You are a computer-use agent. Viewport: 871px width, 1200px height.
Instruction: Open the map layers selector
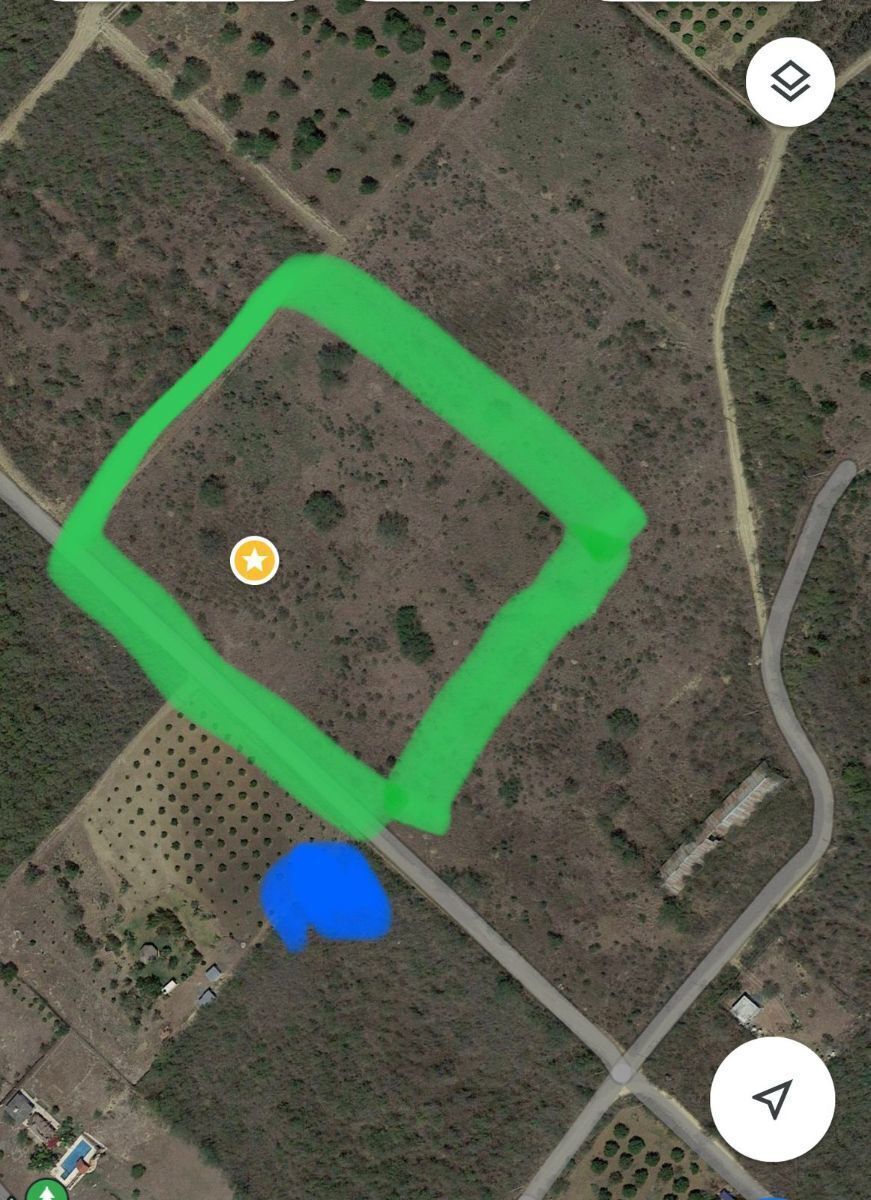tap(790, 82)
